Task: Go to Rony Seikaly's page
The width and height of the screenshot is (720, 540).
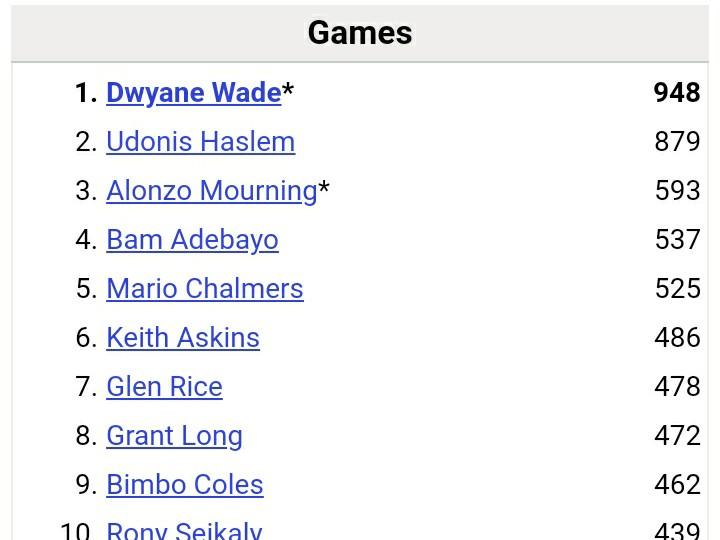Action: (x=184, y=530)
